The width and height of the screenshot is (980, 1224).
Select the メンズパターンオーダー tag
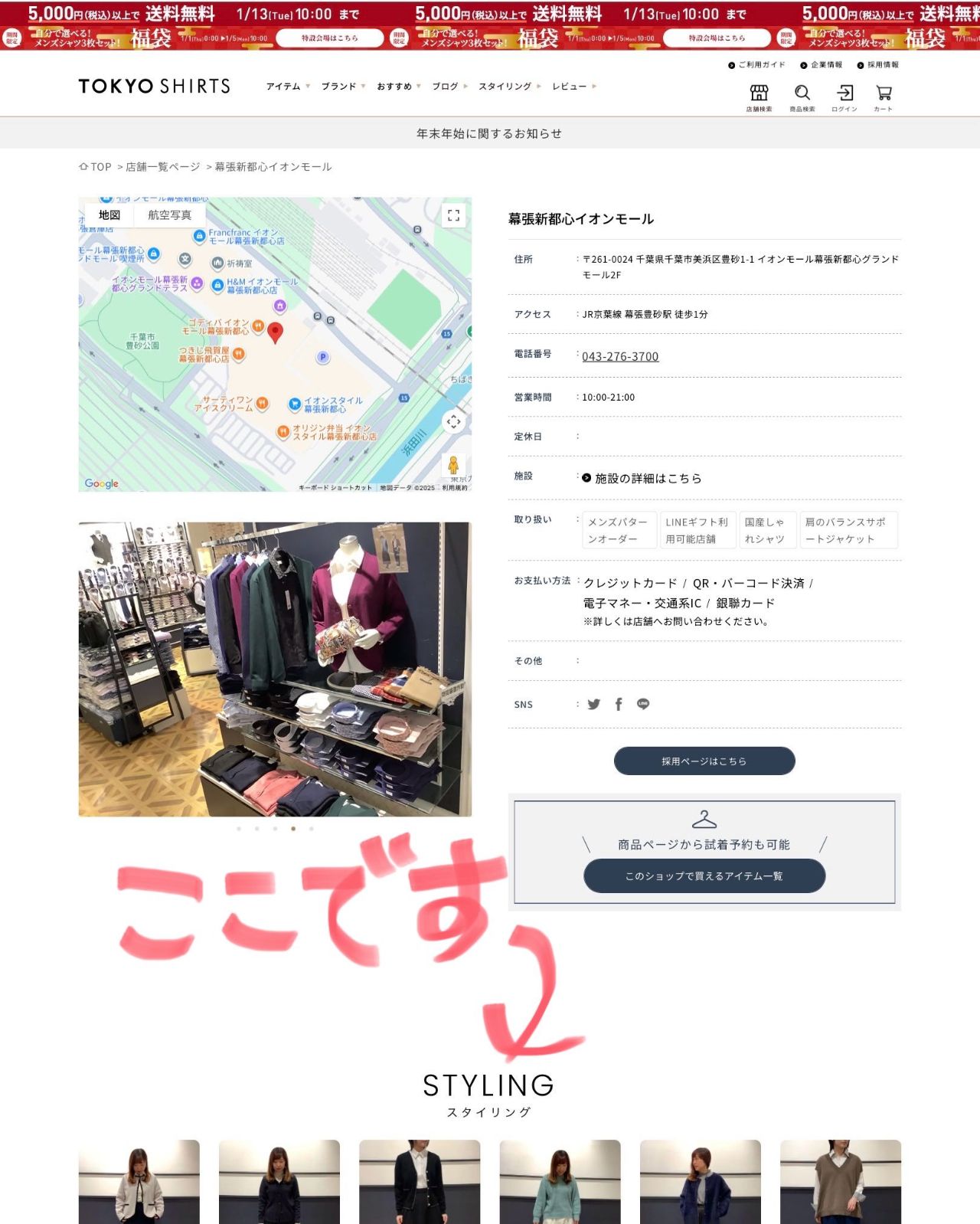[618, 530]
